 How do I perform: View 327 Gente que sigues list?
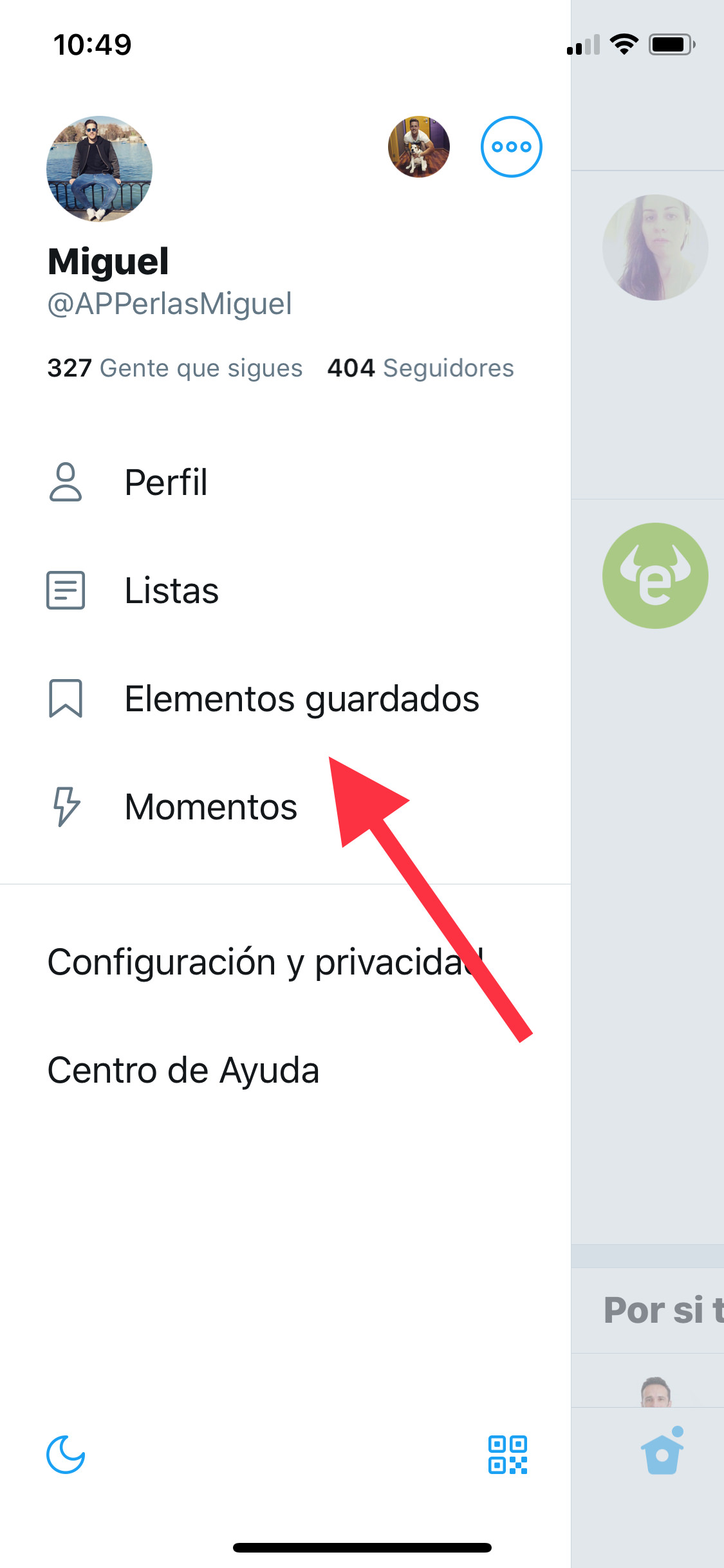174,368
